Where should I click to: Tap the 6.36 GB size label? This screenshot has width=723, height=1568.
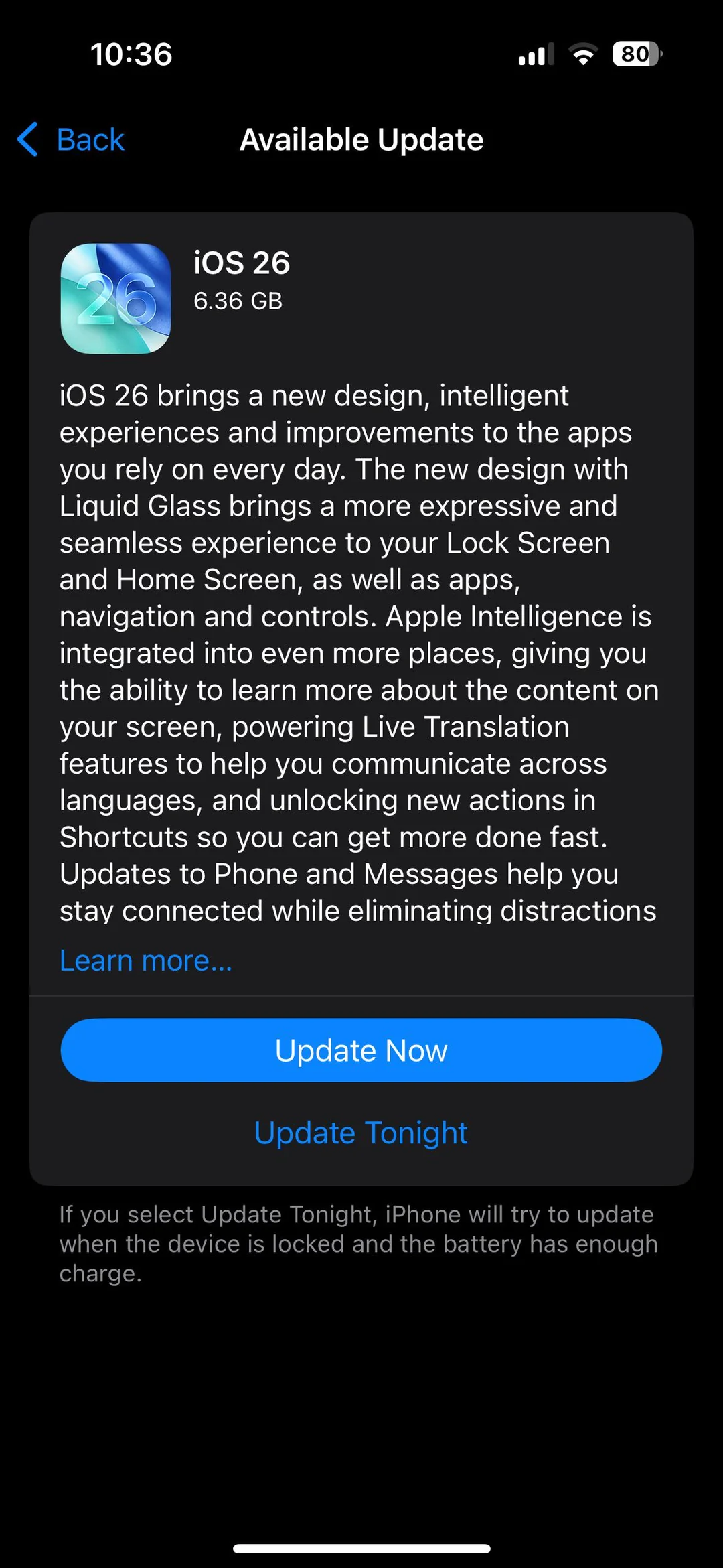coord(238,301)
